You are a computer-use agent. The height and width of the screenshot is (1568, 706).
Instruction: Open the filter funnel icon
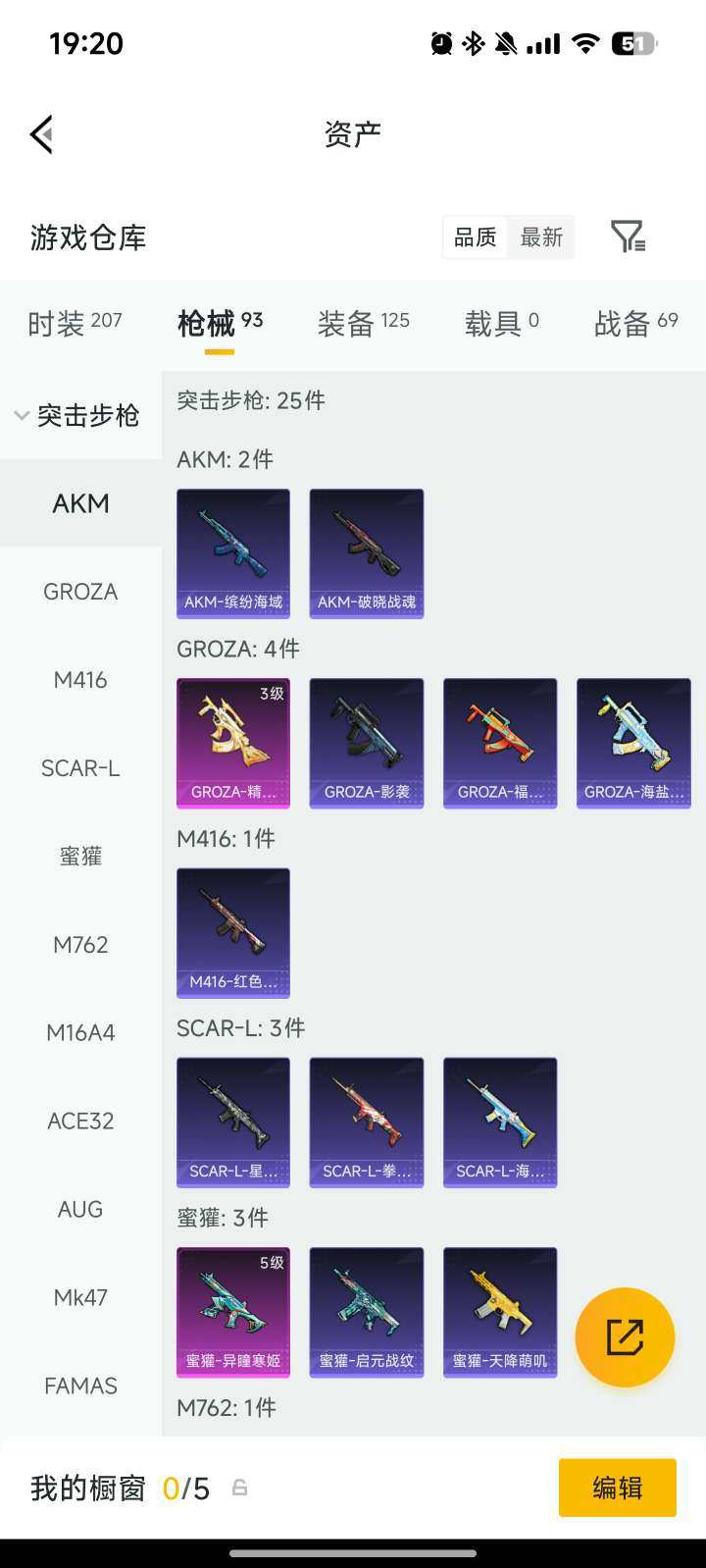point(627,236)
